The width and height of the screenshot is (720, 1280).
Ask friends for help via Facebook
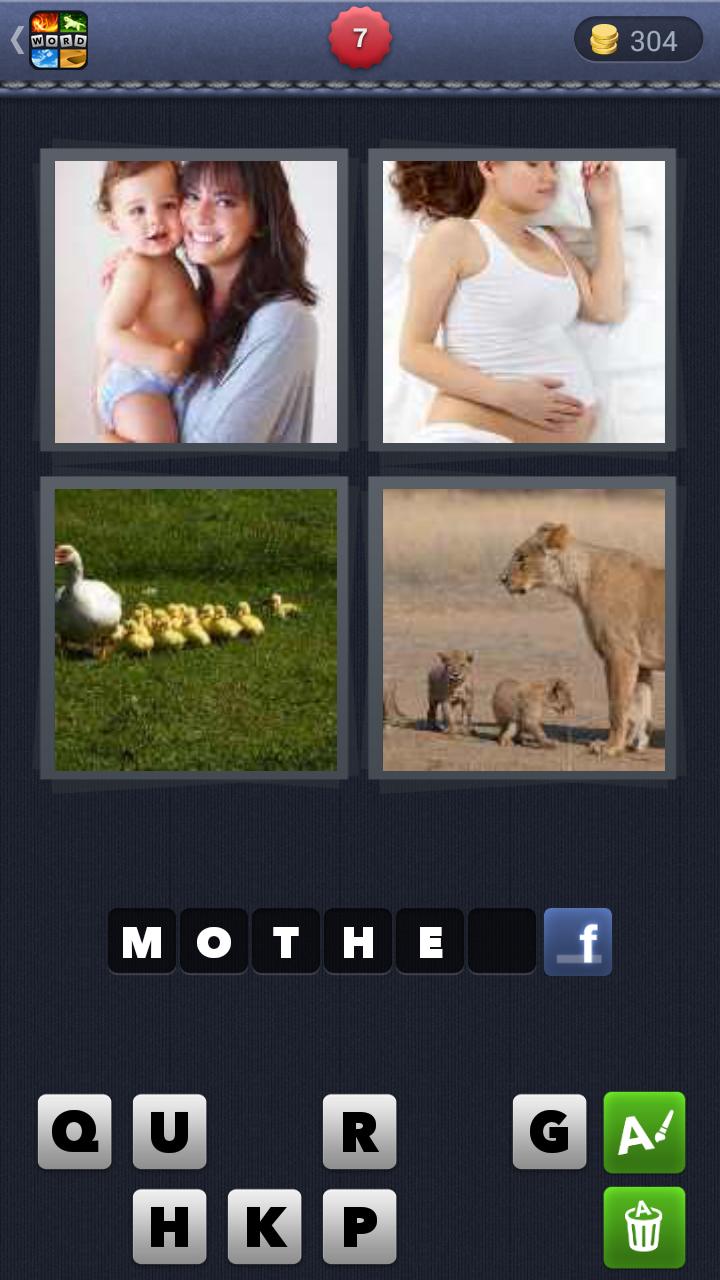(578, 942)
